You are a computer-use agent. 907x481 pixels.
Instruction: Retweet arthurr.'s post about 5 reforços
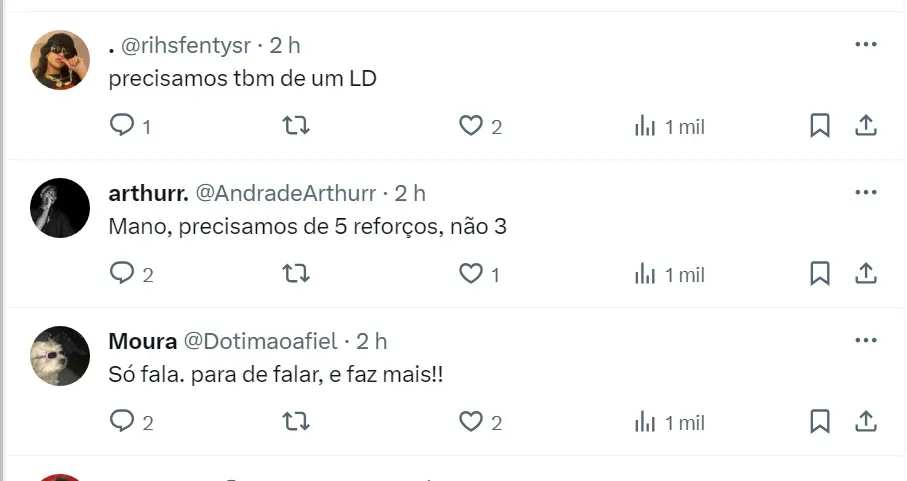coord(296,274)
